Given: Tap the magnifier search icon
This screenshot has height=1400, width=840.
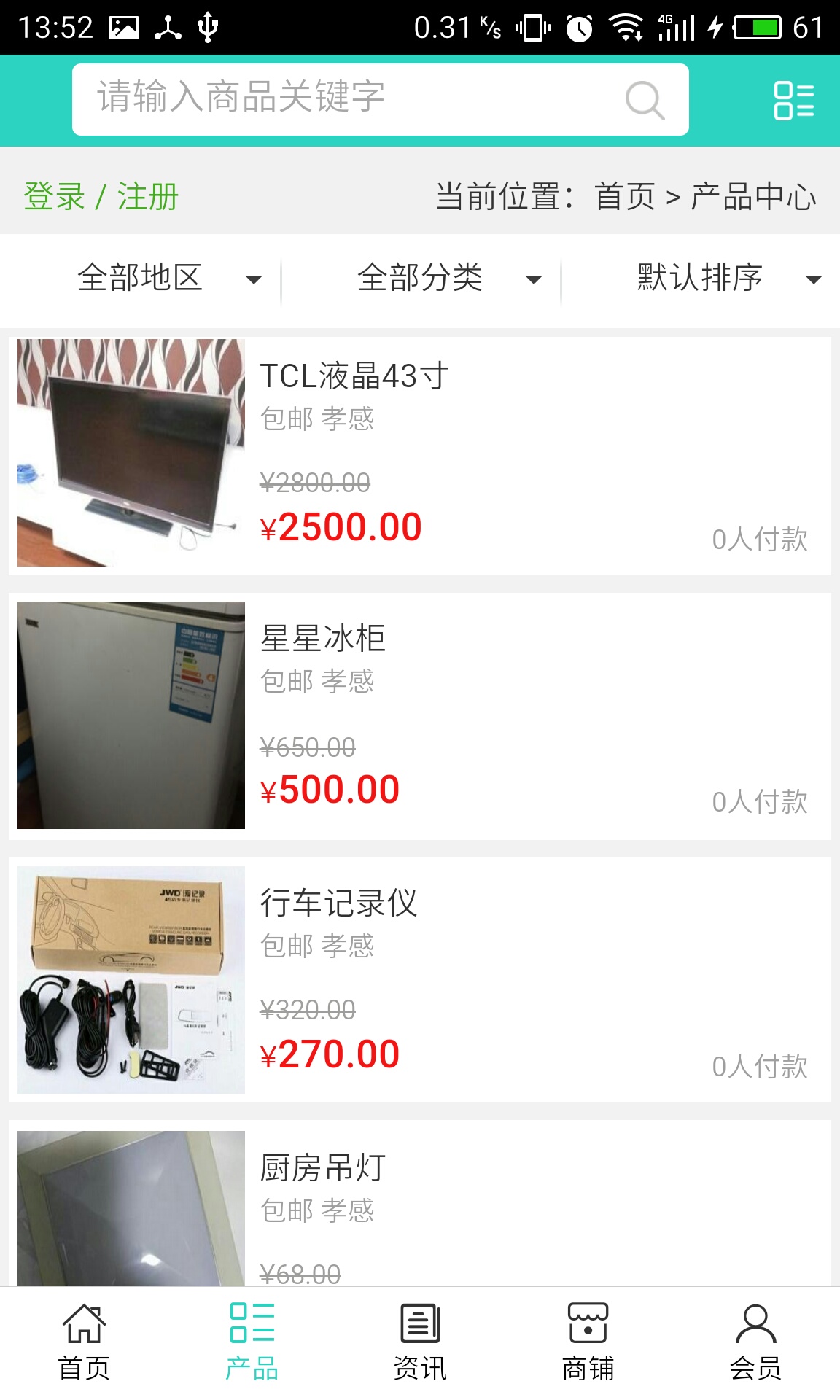Looking at the screenshot, I should 645,100.
